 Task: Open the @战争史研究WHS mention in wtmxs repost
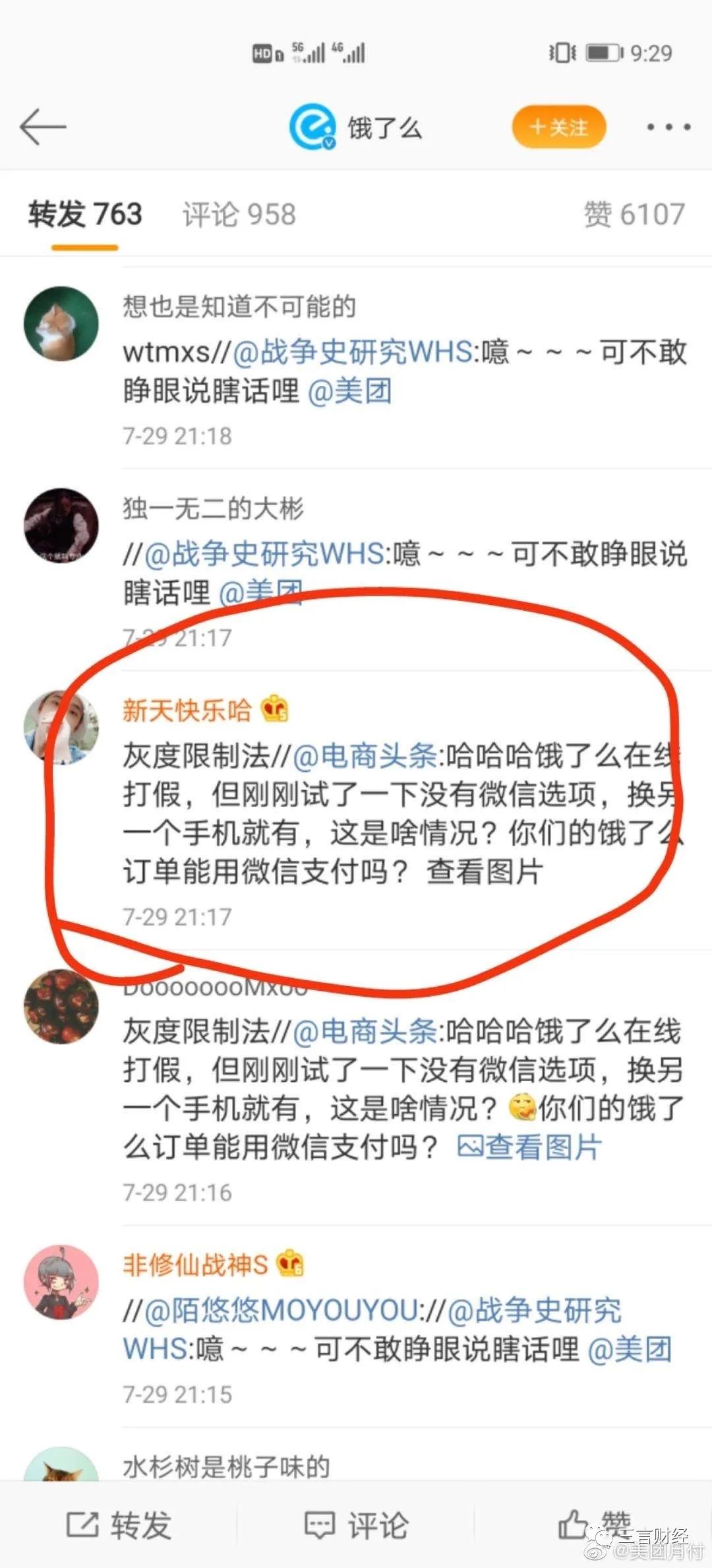pyautogui.click(x=353, y=352)
